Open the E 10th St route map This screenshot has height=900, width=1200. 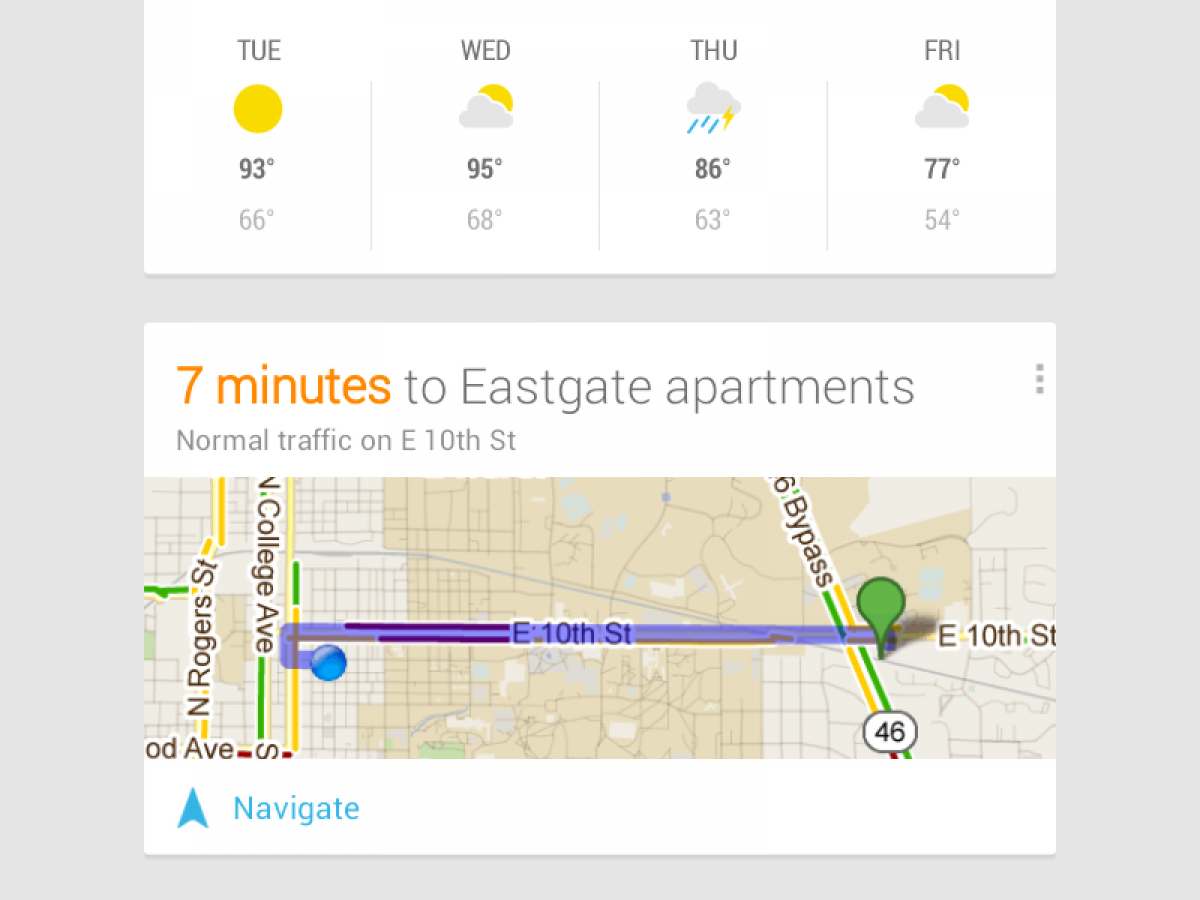[x=600, y=617]
